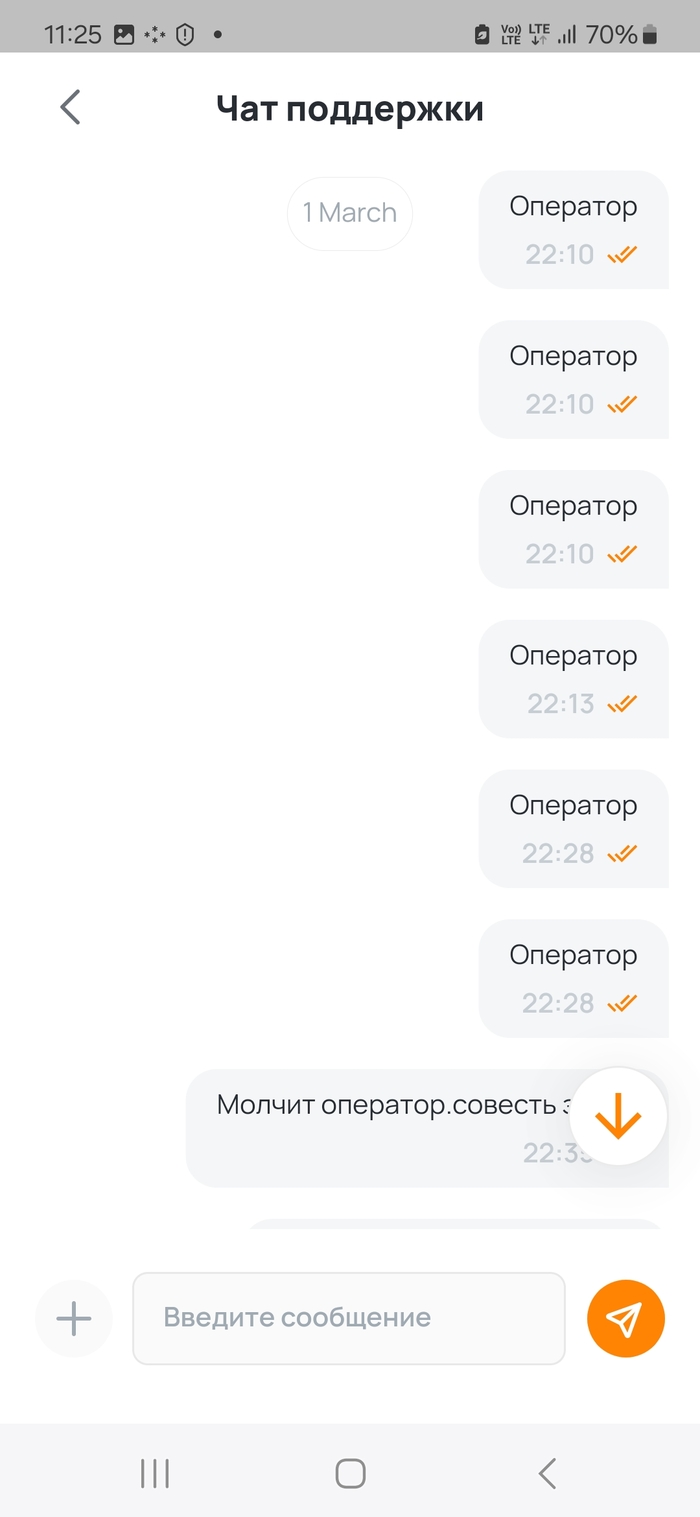The height and width of the screenshot is (1517, 700).
Task: Jump to the latest messages with down arrow
Action: [x=618, y=1117]
